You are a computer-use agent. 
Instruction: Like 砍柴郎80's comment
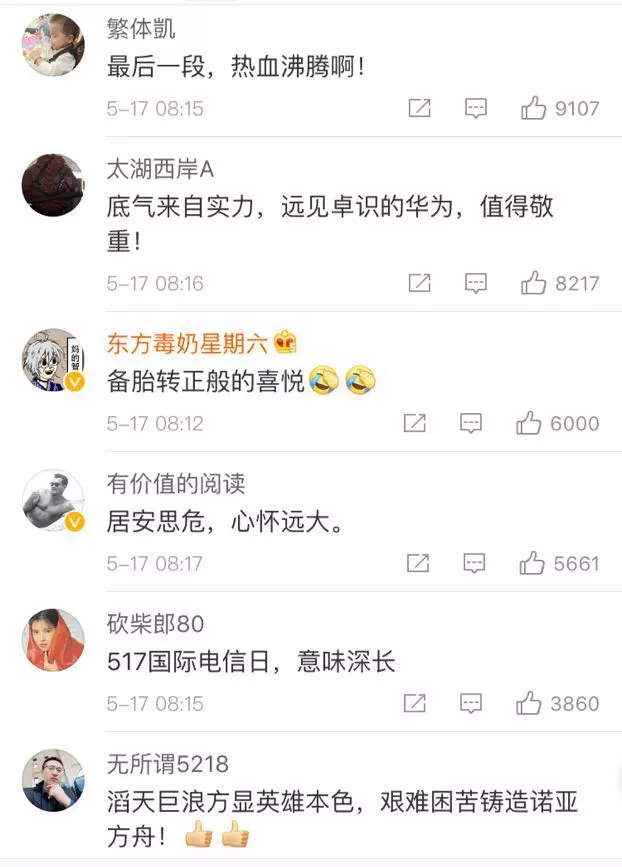[529, 703]
